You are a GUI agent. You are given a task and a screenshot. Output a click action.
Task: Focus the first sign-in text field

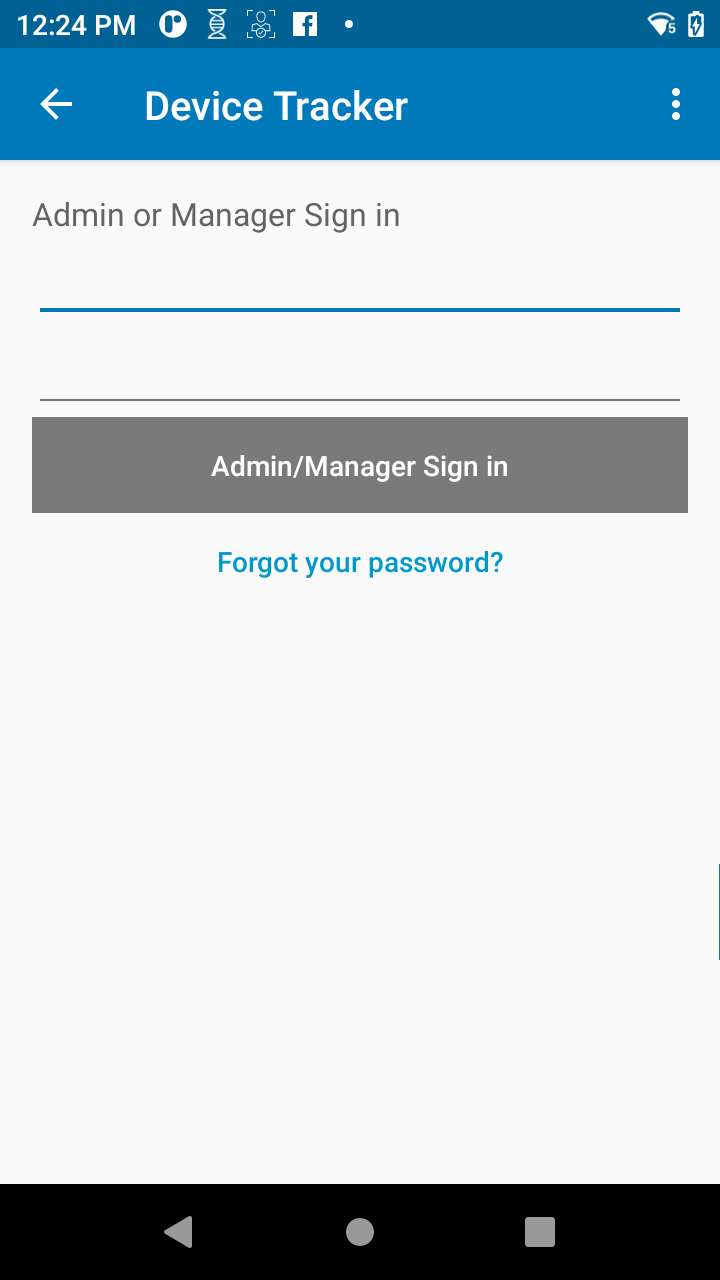coord(360,284)
